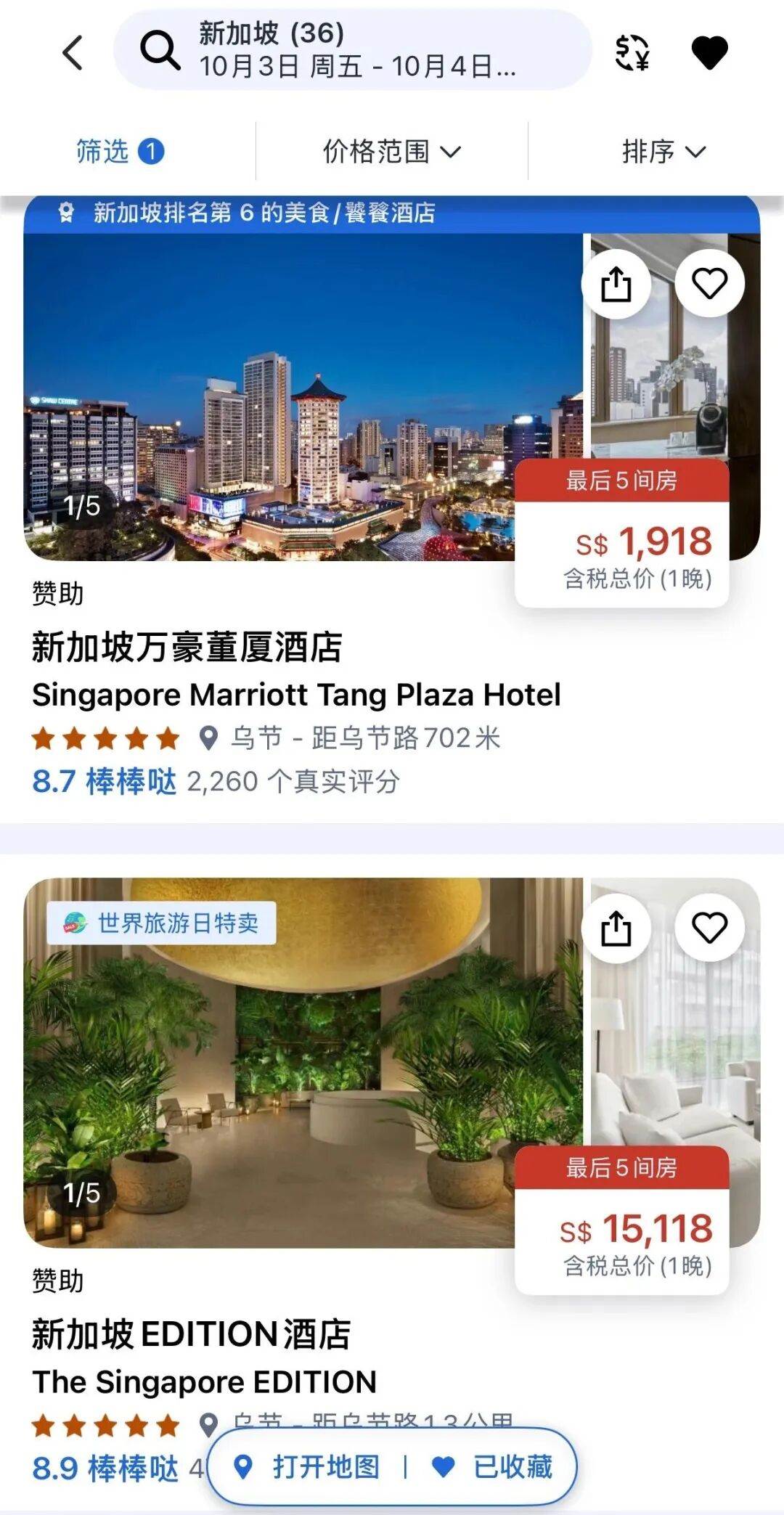Screen dimensions: 784x1515
Task: Expand the 排序 sorting dropdown
Action: tap(663, 152)
